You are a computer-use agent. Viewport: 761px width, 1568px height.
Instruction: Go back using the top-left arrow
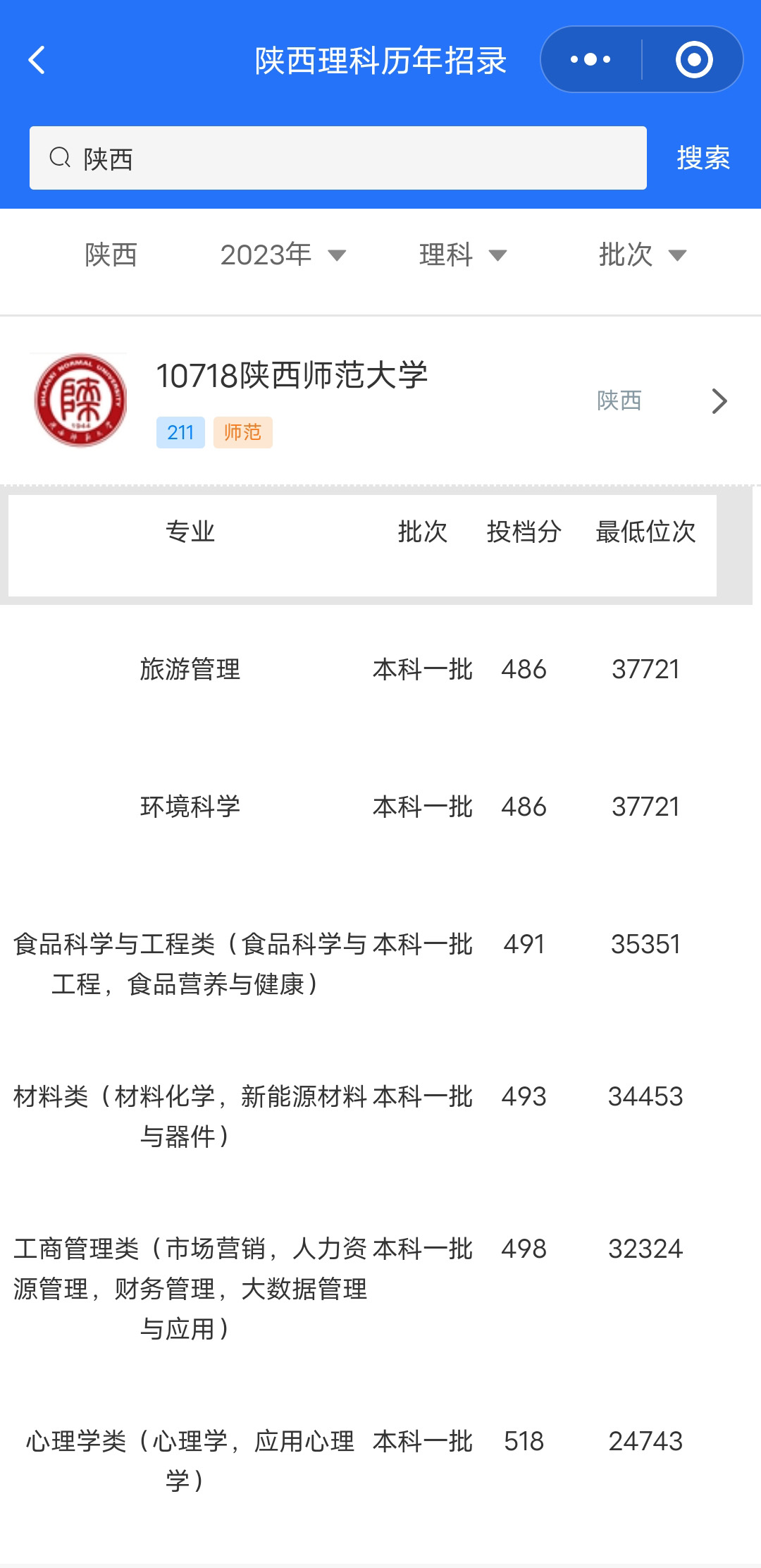click(37, 60)
